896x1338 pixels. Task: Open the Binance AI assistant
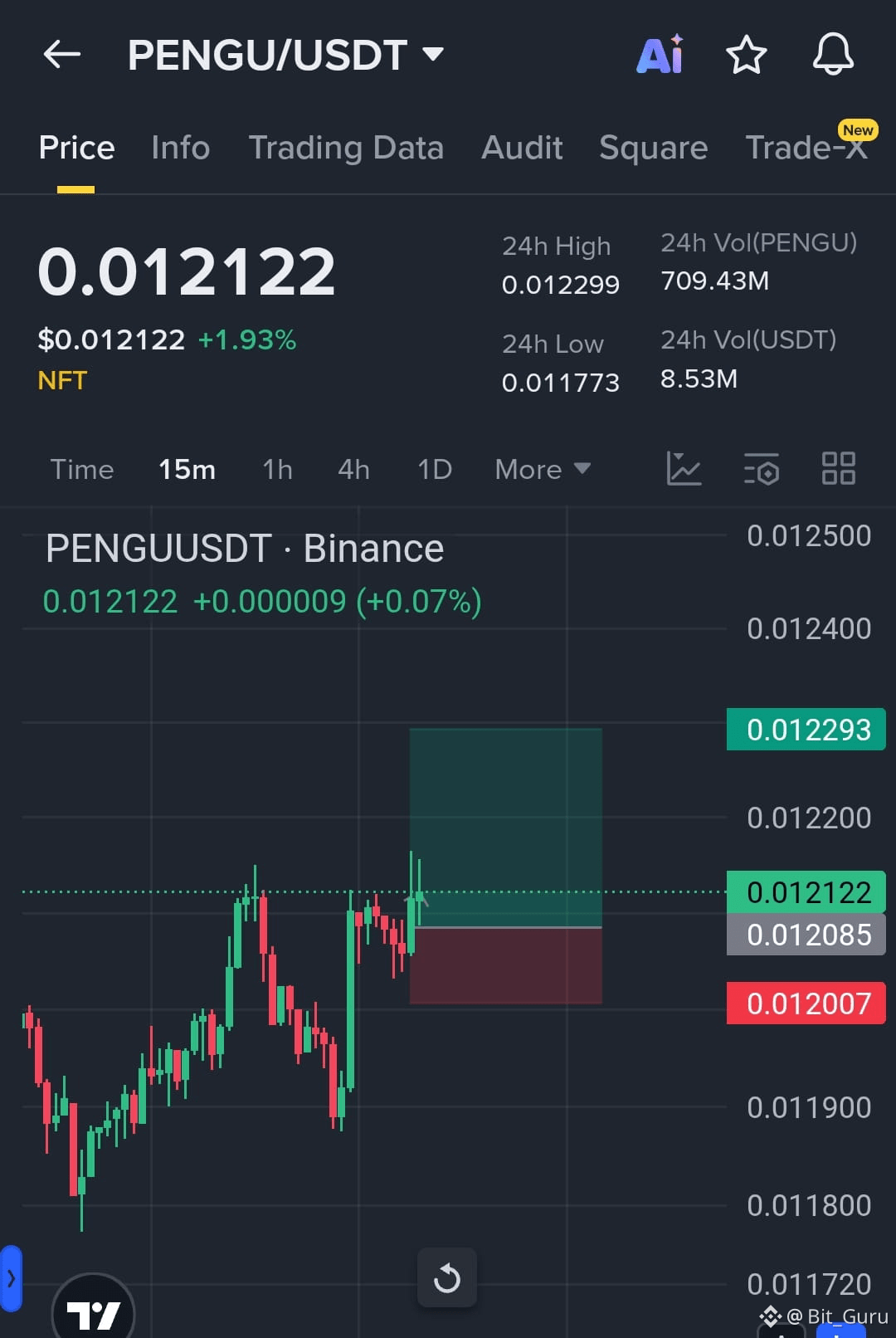tap(660, 54)
